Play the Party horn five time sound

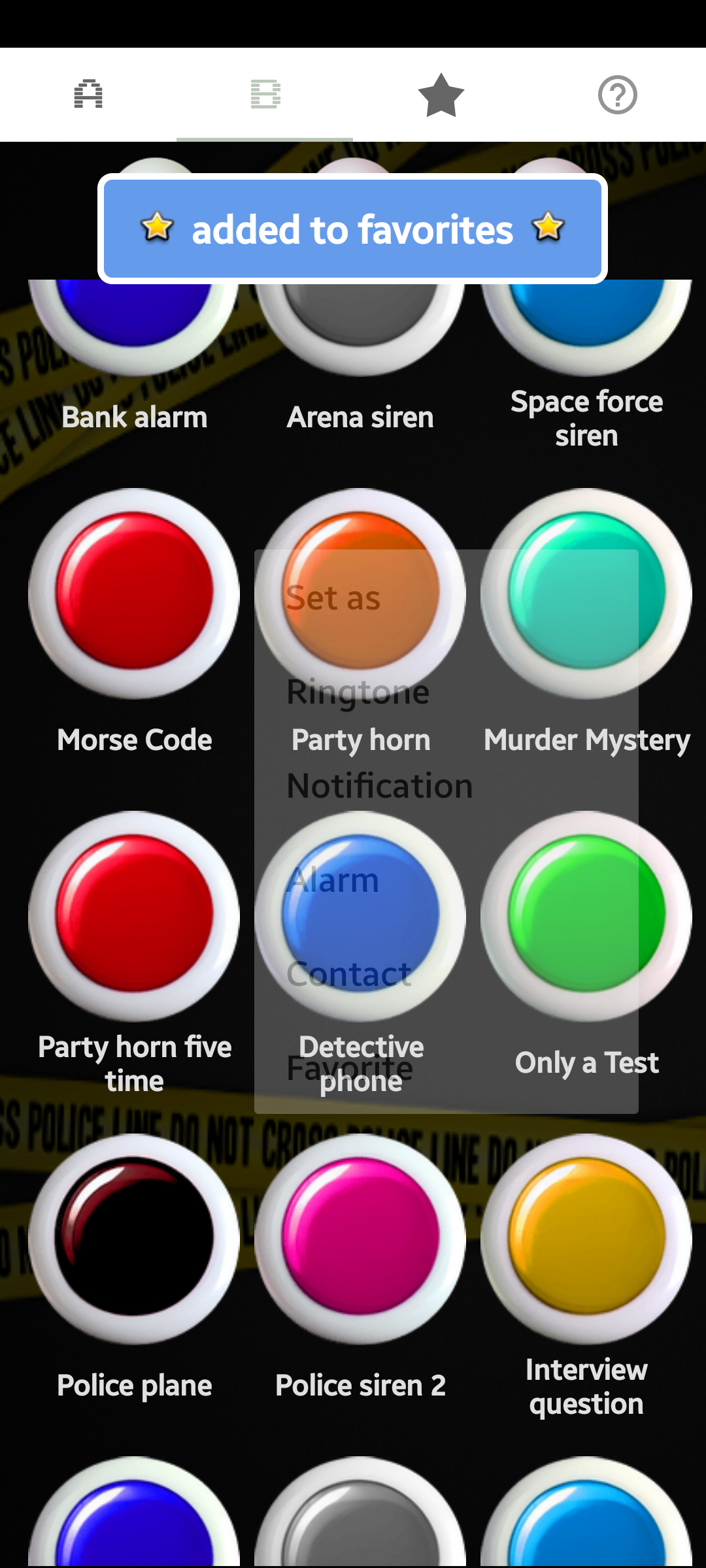[134, 916]
